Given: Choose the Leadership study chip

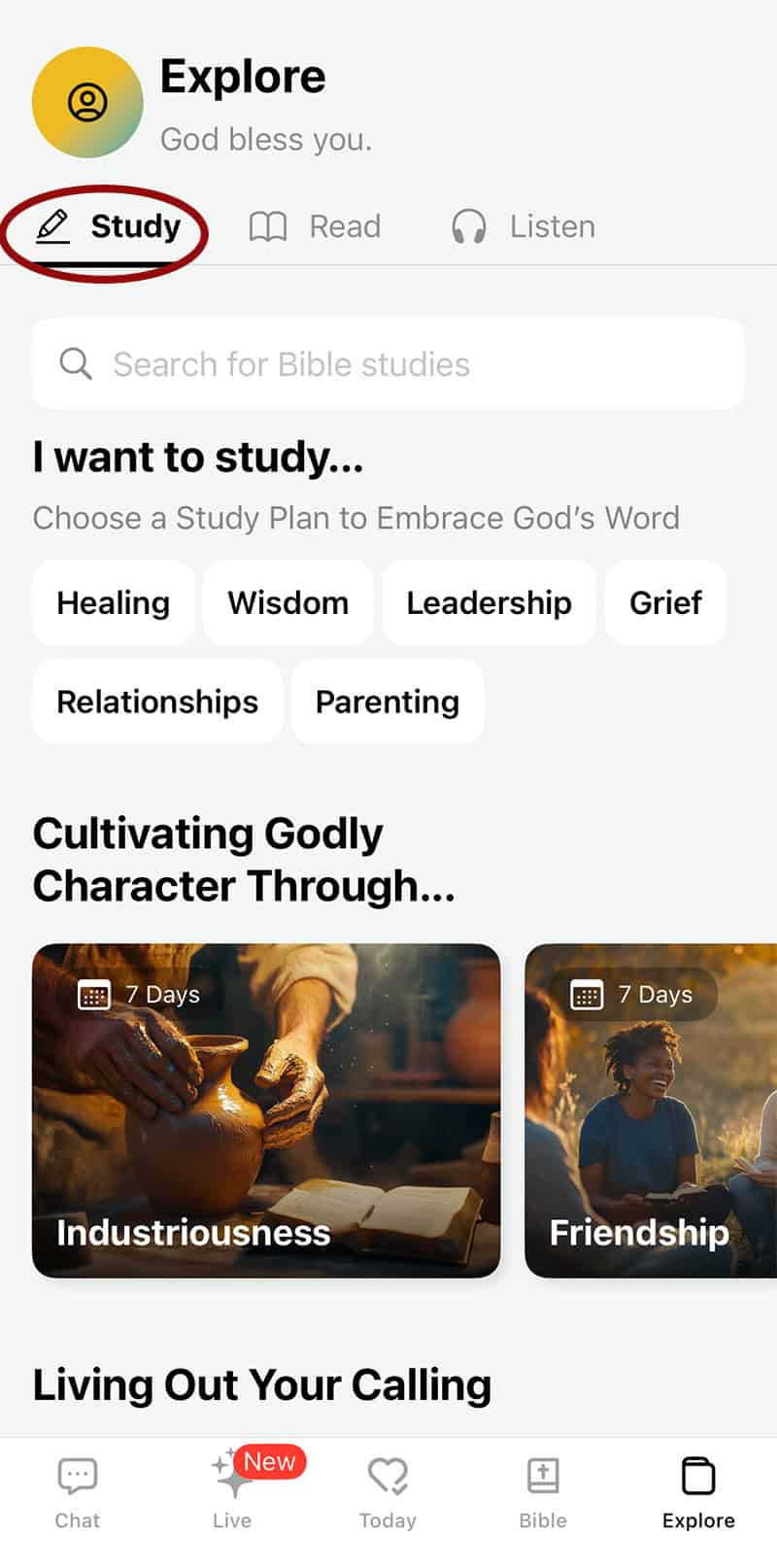Looking at the screenshot, I should coord(489,602).
